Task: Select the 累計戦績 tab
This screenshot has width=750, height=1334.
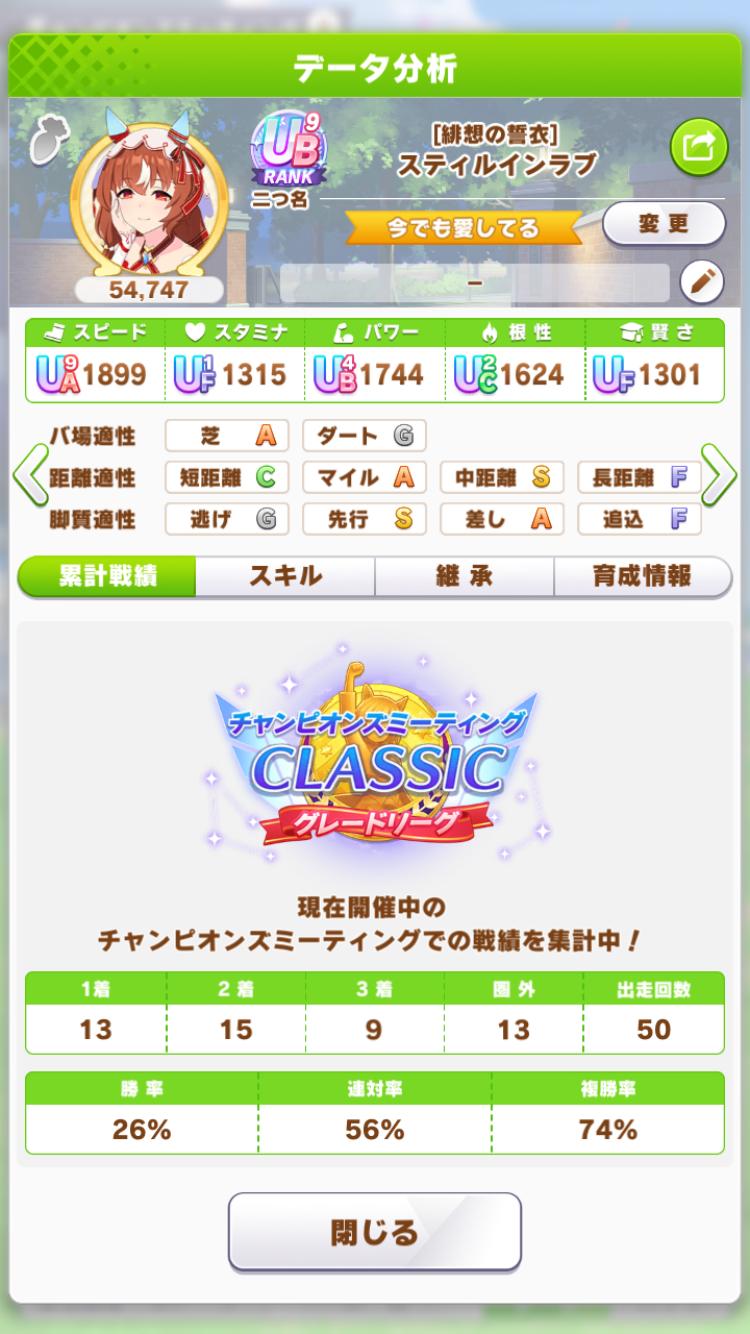Action: [107, 577]
